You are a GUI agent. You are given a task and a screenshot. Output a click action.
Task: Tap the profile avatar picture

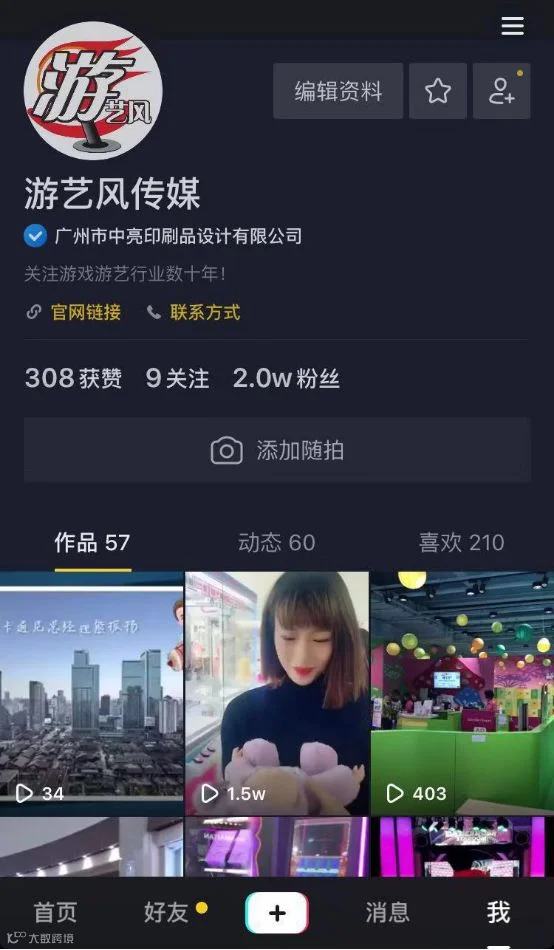point(93,90)
